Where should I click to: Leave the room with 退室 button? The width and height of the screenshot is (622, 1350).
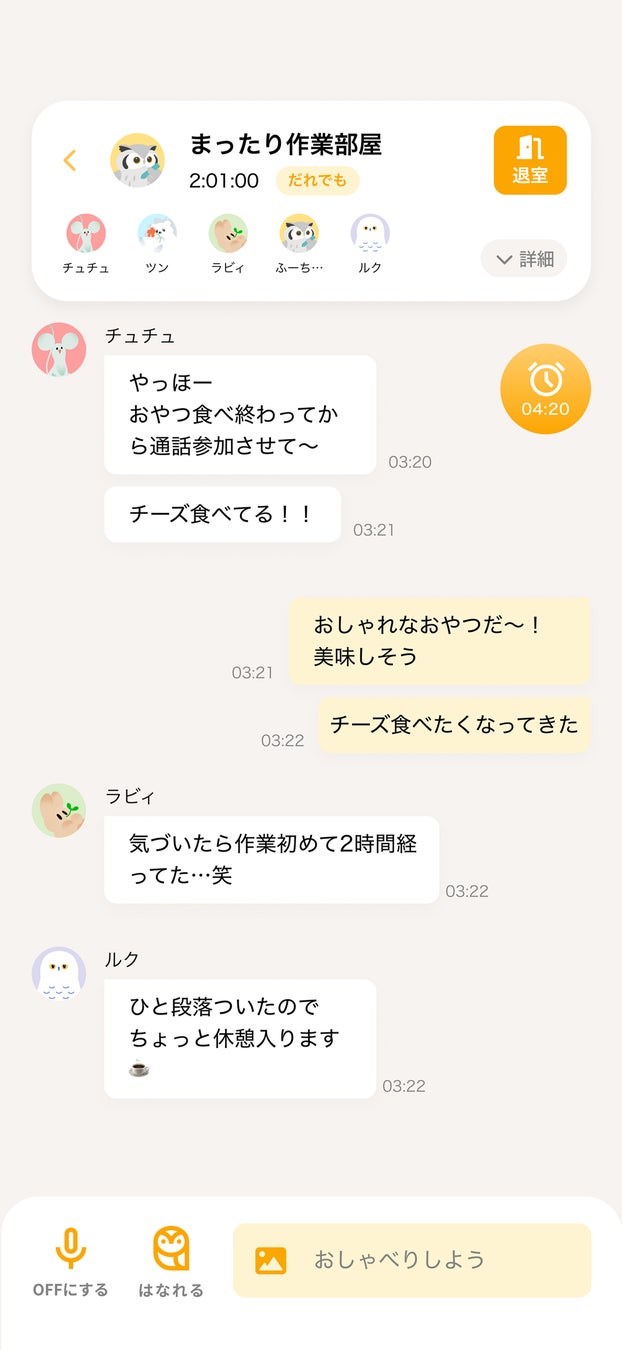coord(530,160)
